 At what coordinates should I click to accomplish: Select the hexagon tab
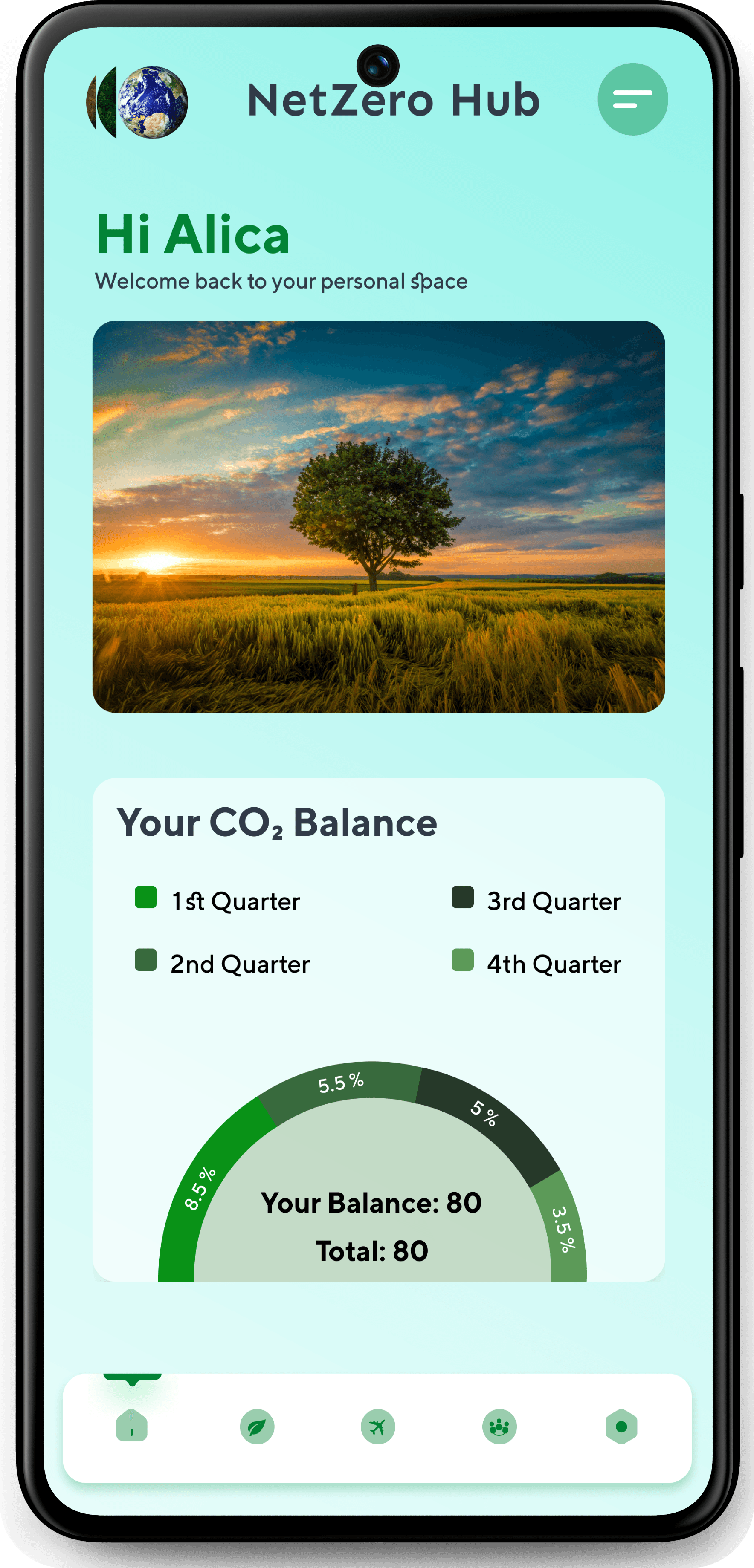621,1426
